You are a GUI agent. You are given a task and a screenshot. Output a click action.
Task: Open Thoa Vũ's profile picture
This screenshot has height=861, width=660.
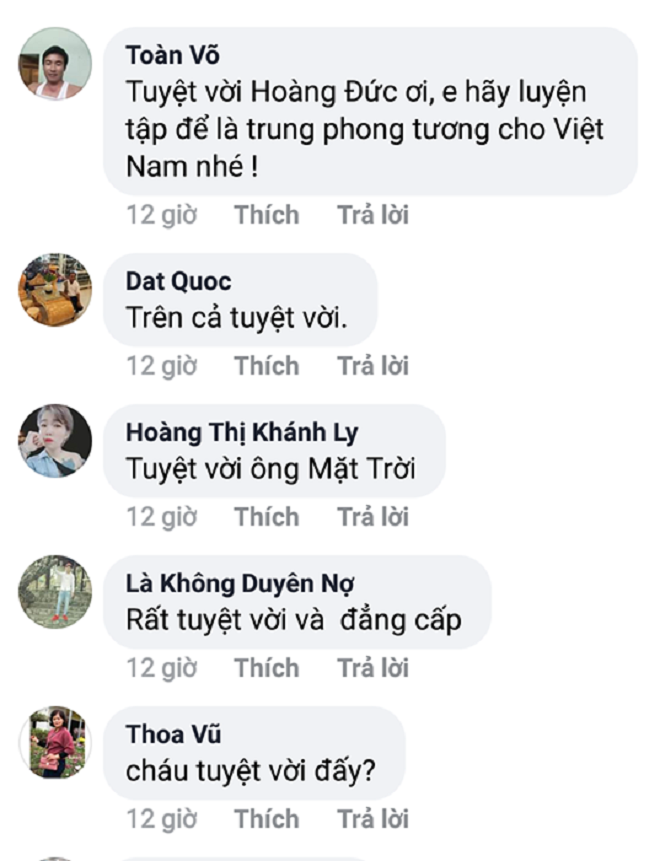tap(55, 743)
